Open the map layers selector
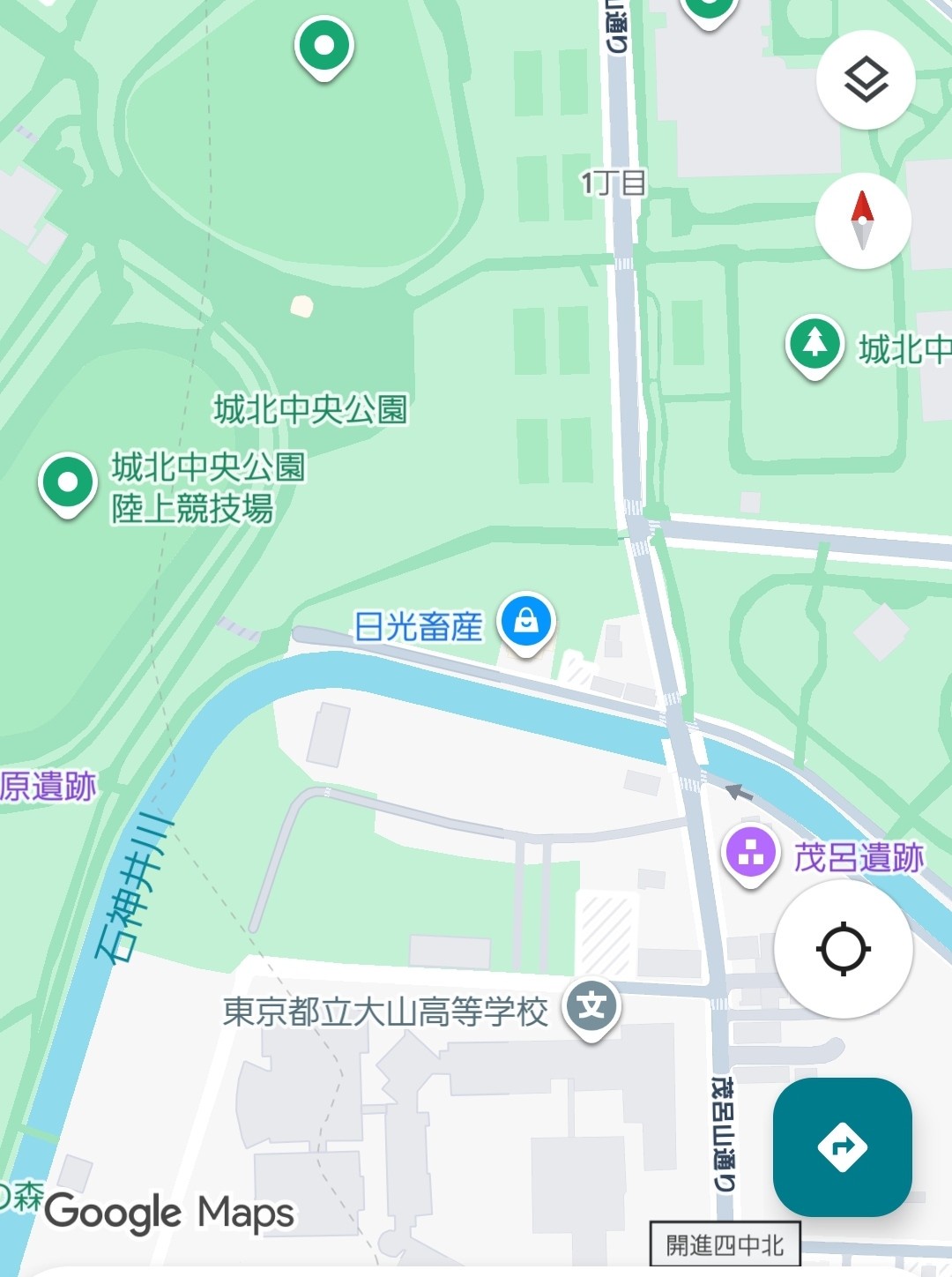The image size is (952, 1277). click(x=866, y=79)
